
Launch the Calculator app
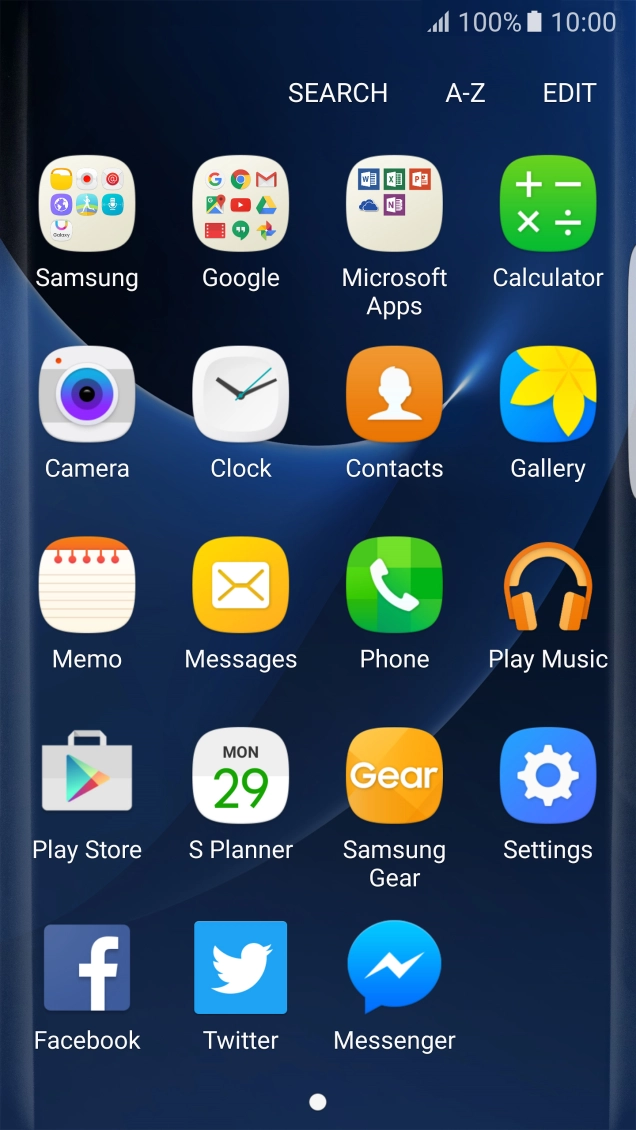point(548,204)
